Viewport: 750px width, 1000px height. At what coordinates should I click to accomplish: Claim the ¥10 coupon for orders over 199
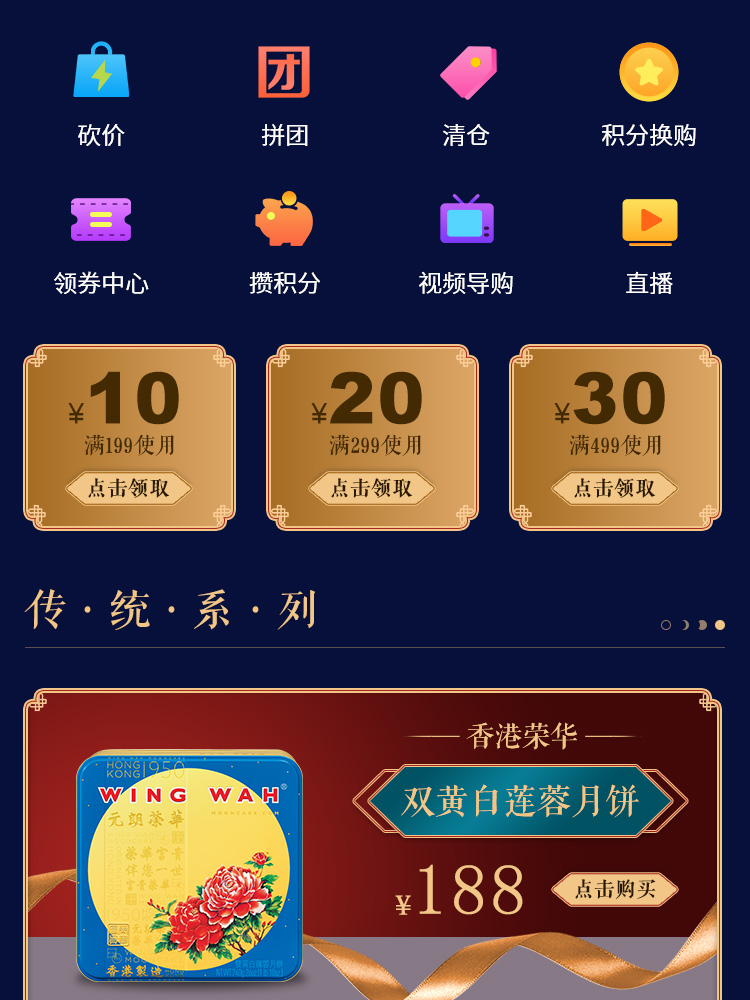[x=129, y=488]
